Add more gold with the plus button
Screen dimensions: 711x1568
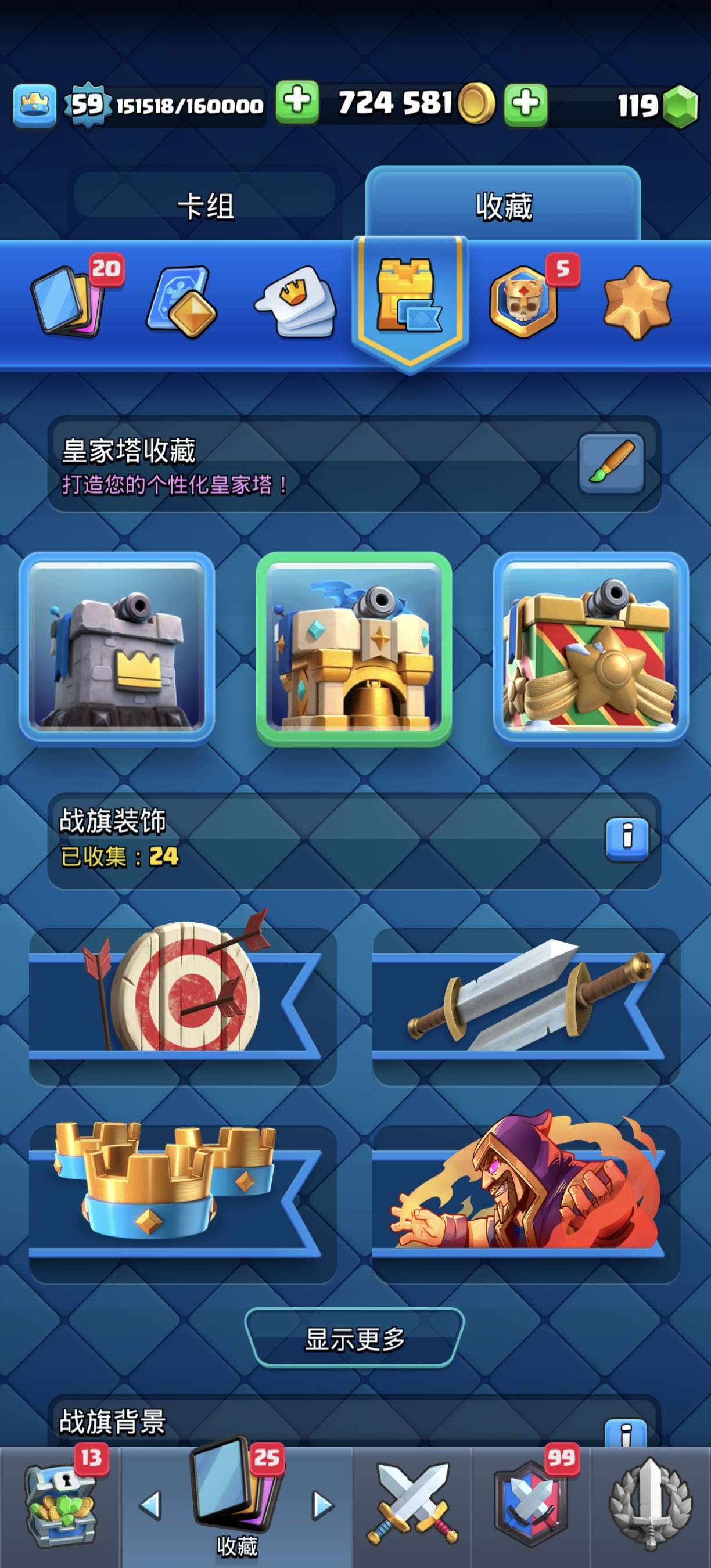point(297,102)
